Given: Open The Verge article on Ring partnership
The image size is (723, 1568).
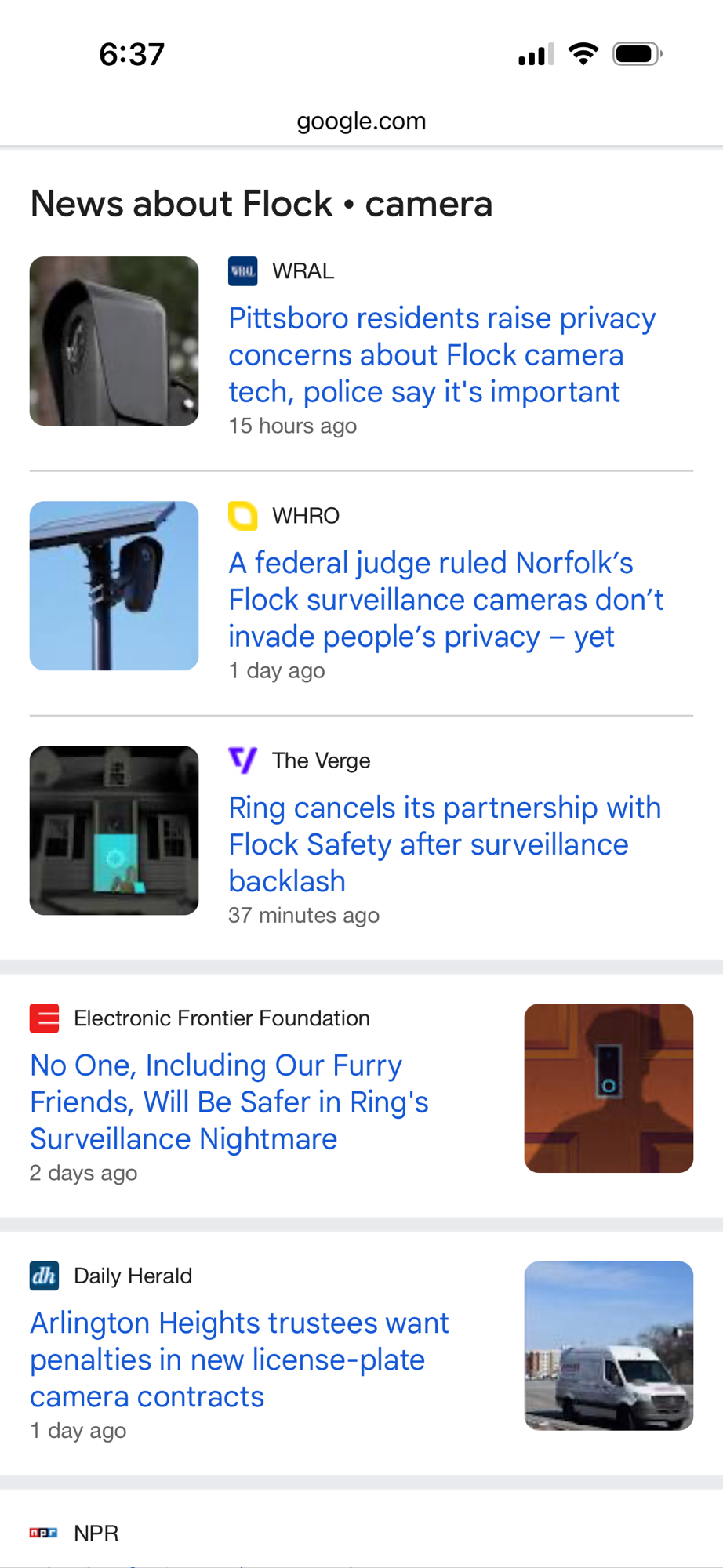Looking at the screenshot, I should [444, 844].
